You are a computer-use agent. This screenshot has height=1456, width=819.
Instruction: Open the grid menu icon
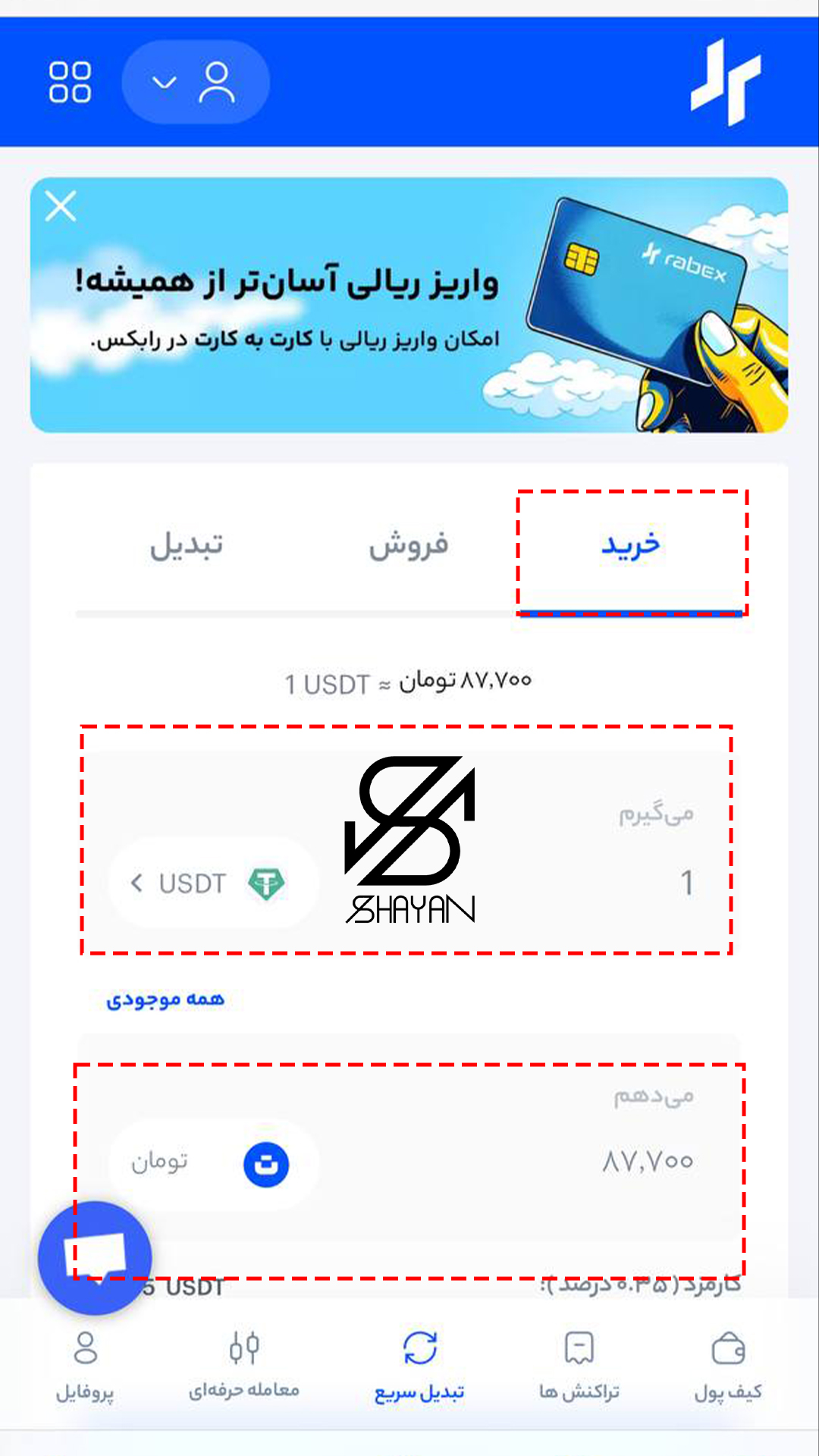pyautogui.click(x=70, y=82)
